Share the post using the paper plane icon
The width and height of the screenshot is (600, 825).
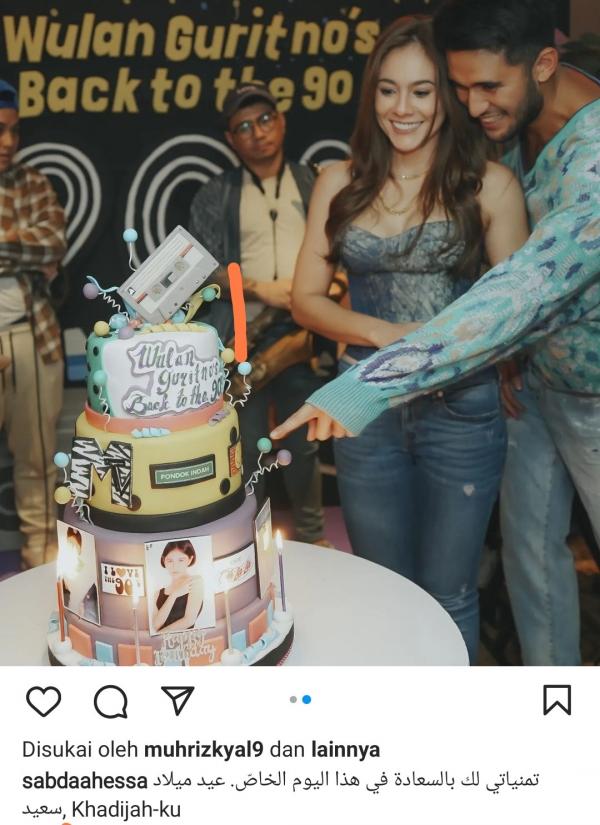pyautogui.click(x=177, y=700)
